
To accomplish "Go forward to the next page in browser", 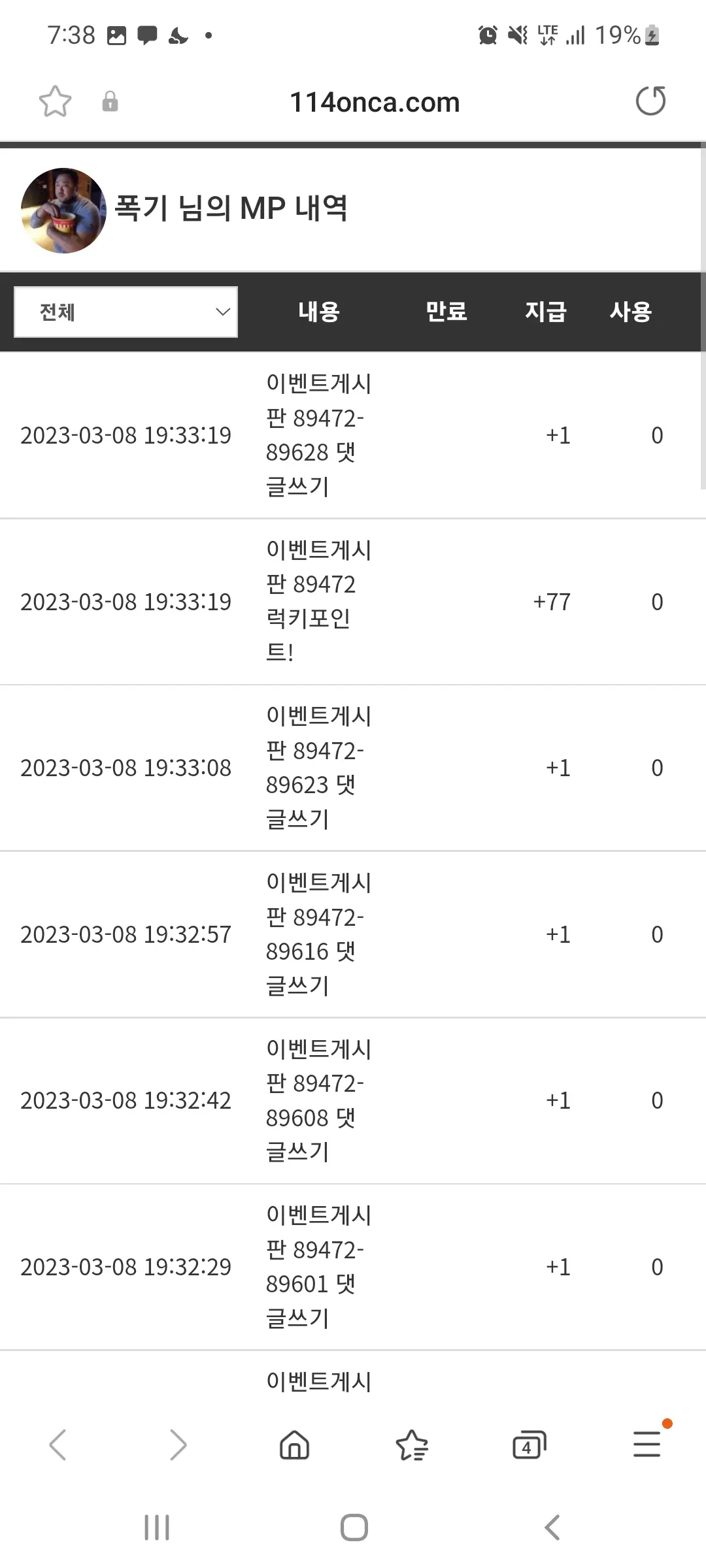I will (x=178, y=1445).
